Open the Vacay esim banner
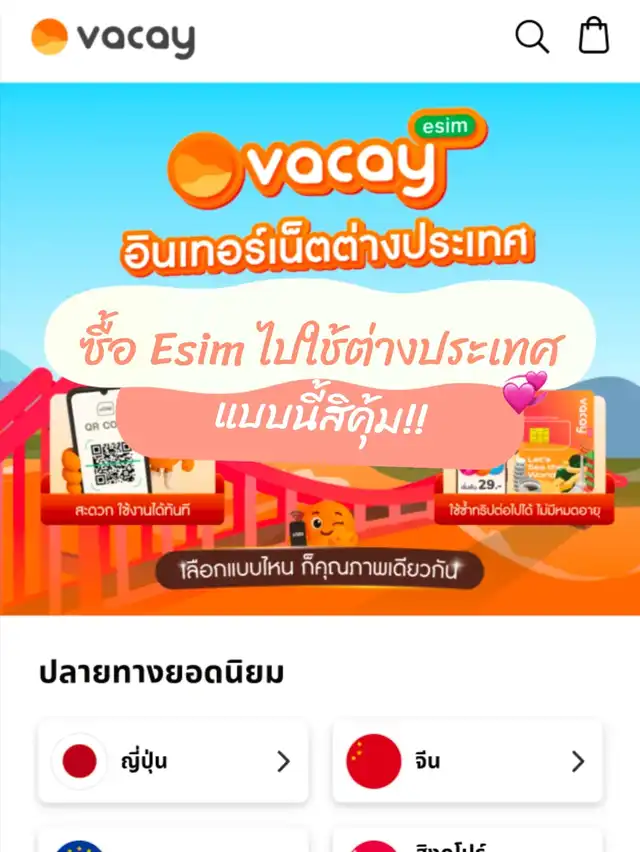This screenshot has height=852, width=640. 320,349
